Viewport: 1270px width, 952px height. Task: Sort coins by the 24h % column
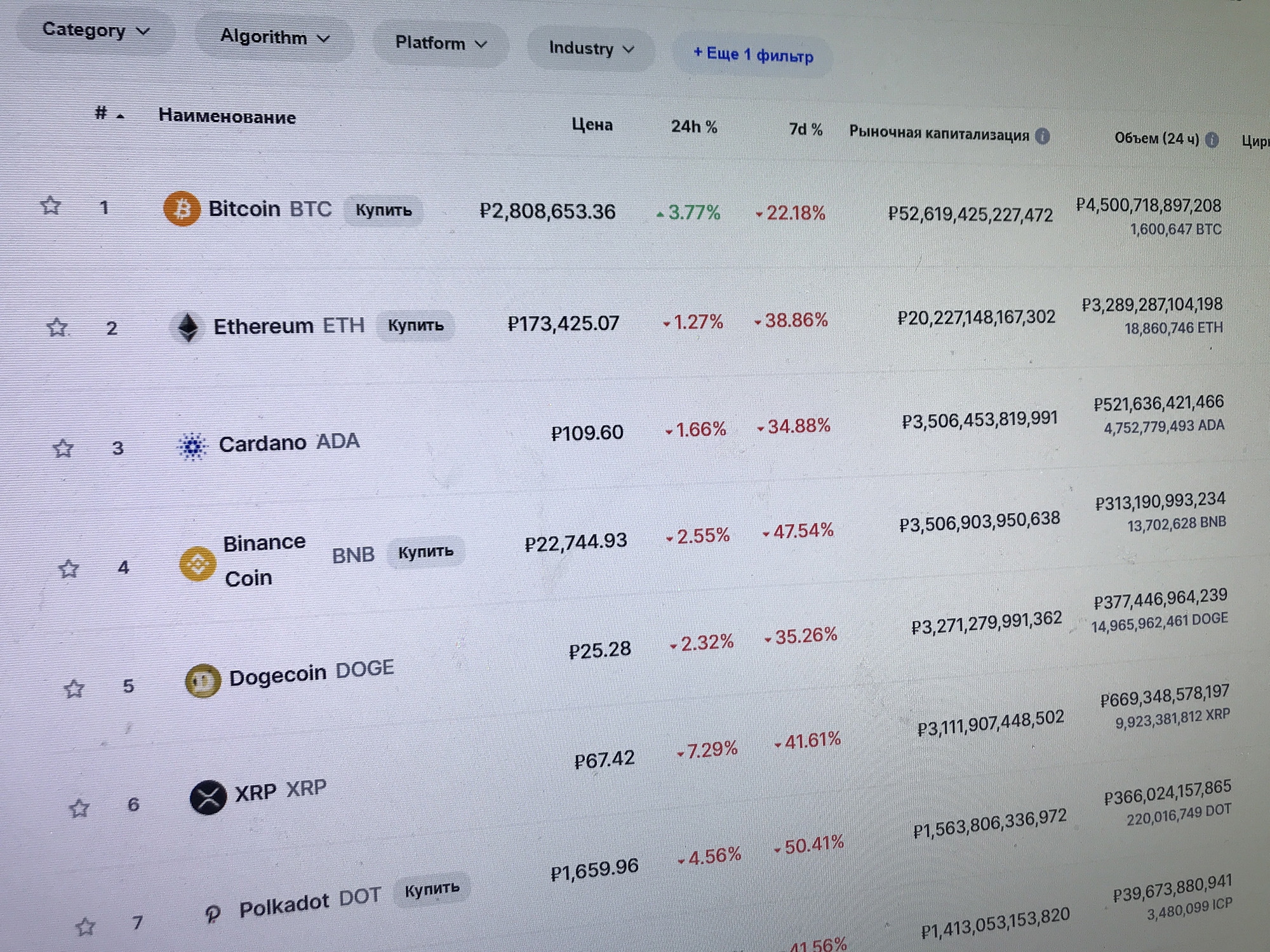pyautogui.click(x=694, y=127)
